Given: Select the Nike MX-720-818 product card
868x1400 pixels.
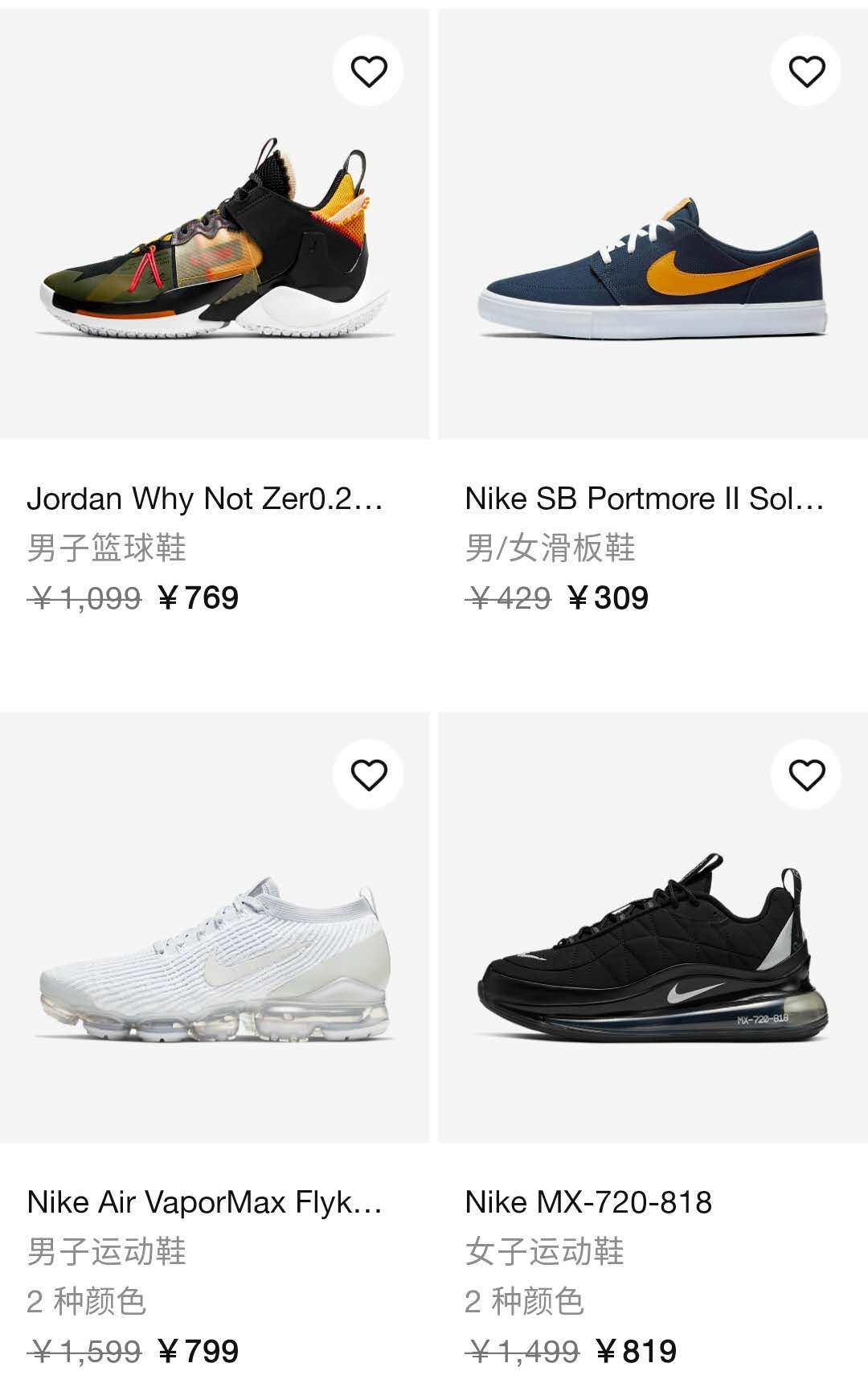Looking at the screenshot, I should coord(653,957).
